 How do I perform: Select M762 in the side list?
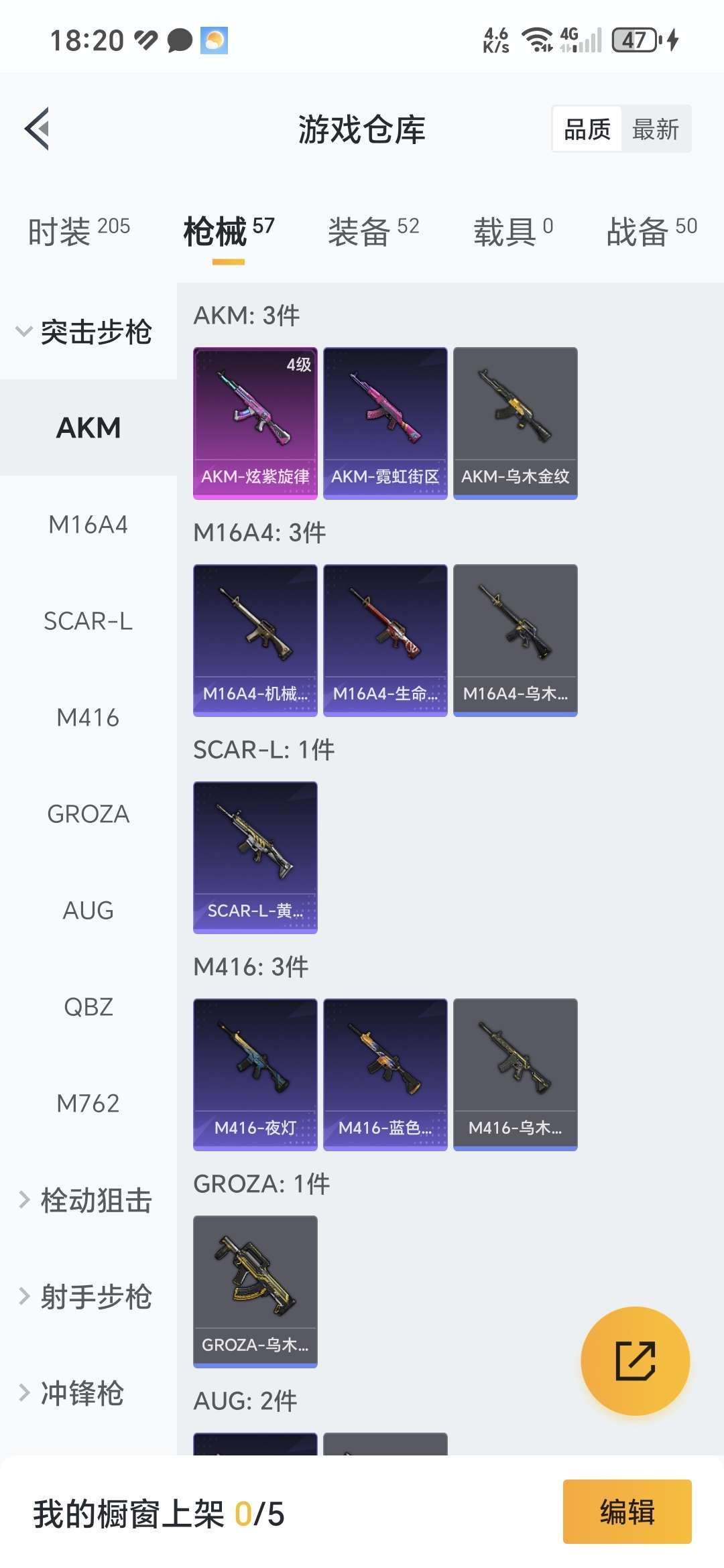tap(88, 1104)
